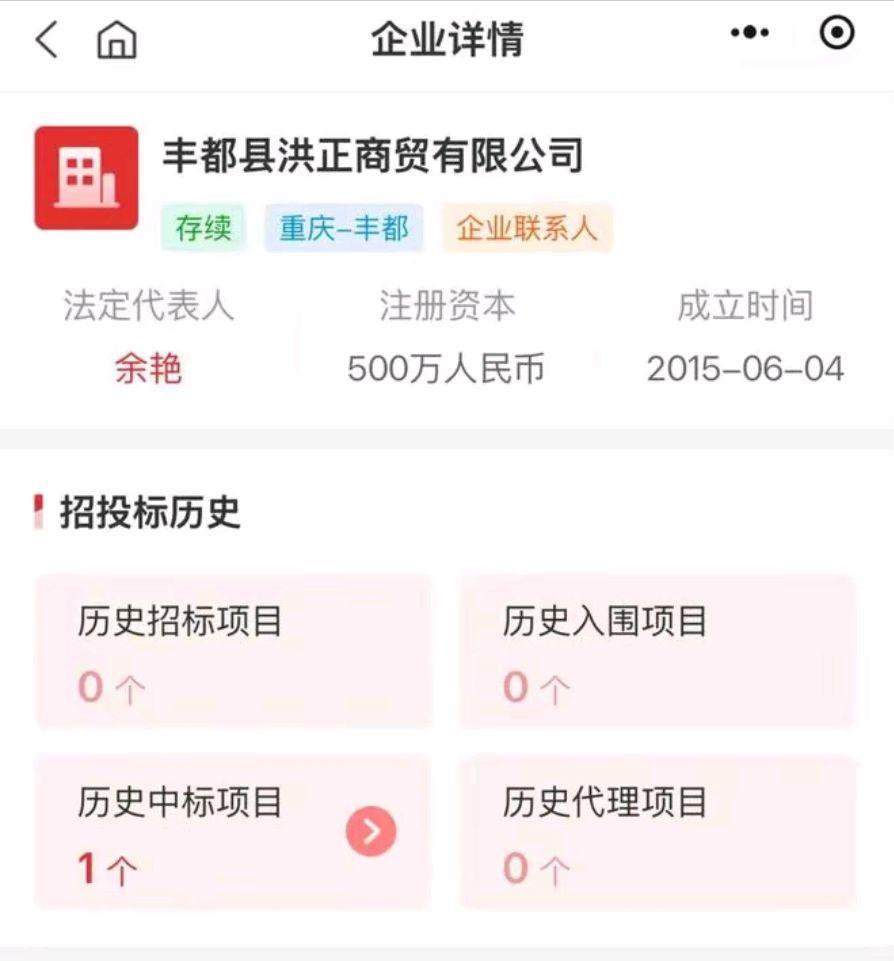Screen dimensions: 894x961
Task: Open the 历史代理项目 card
Action: pos(657,832)
